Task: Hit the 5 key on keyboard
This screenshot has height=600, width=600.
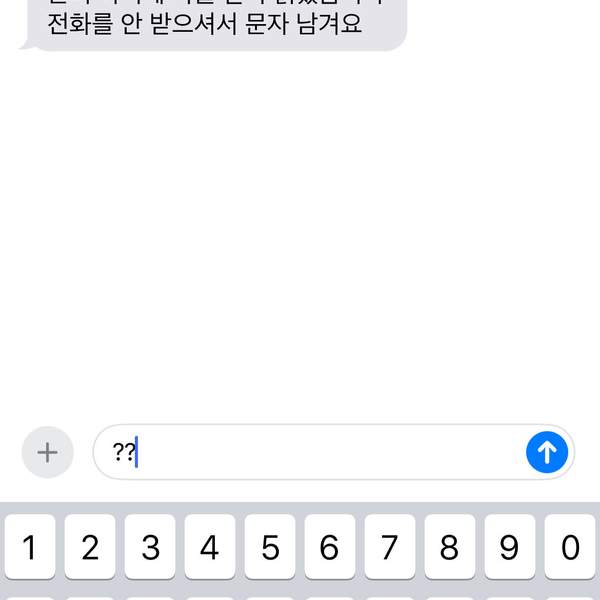Action: [270, 548]
